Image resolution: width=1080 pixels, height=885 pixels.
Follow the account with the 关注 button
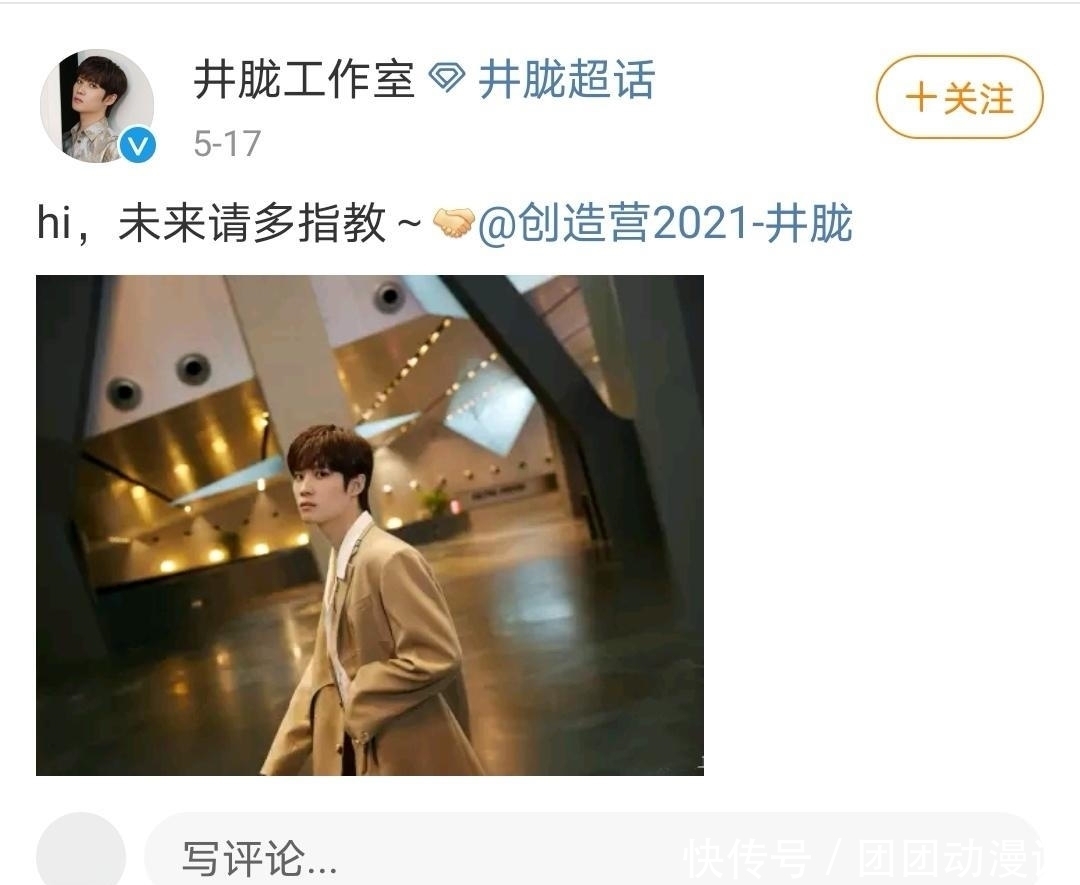(x=959, y=98)
